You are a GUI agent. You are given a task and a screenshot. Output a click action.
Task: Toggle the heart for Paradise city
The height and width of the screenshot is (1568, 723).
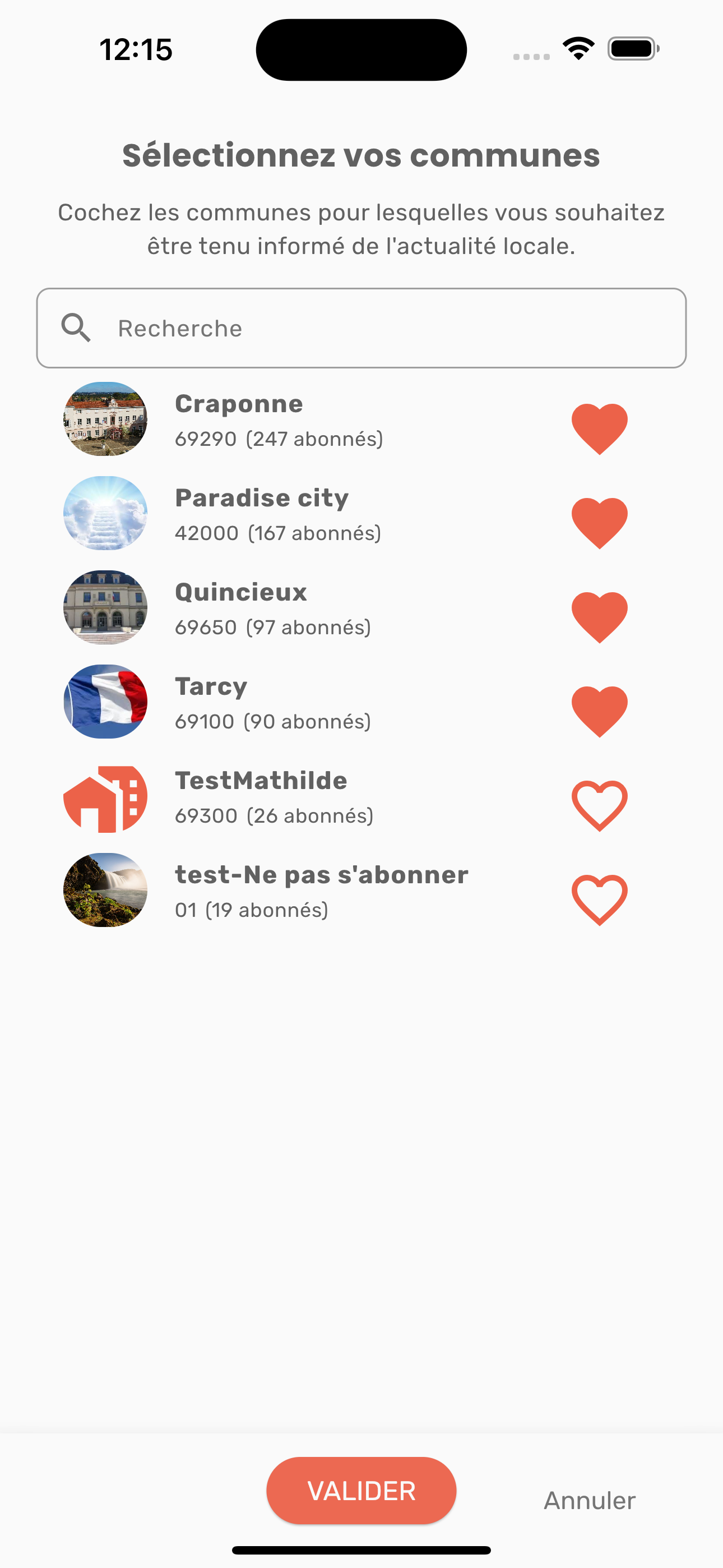coord(599,522)
